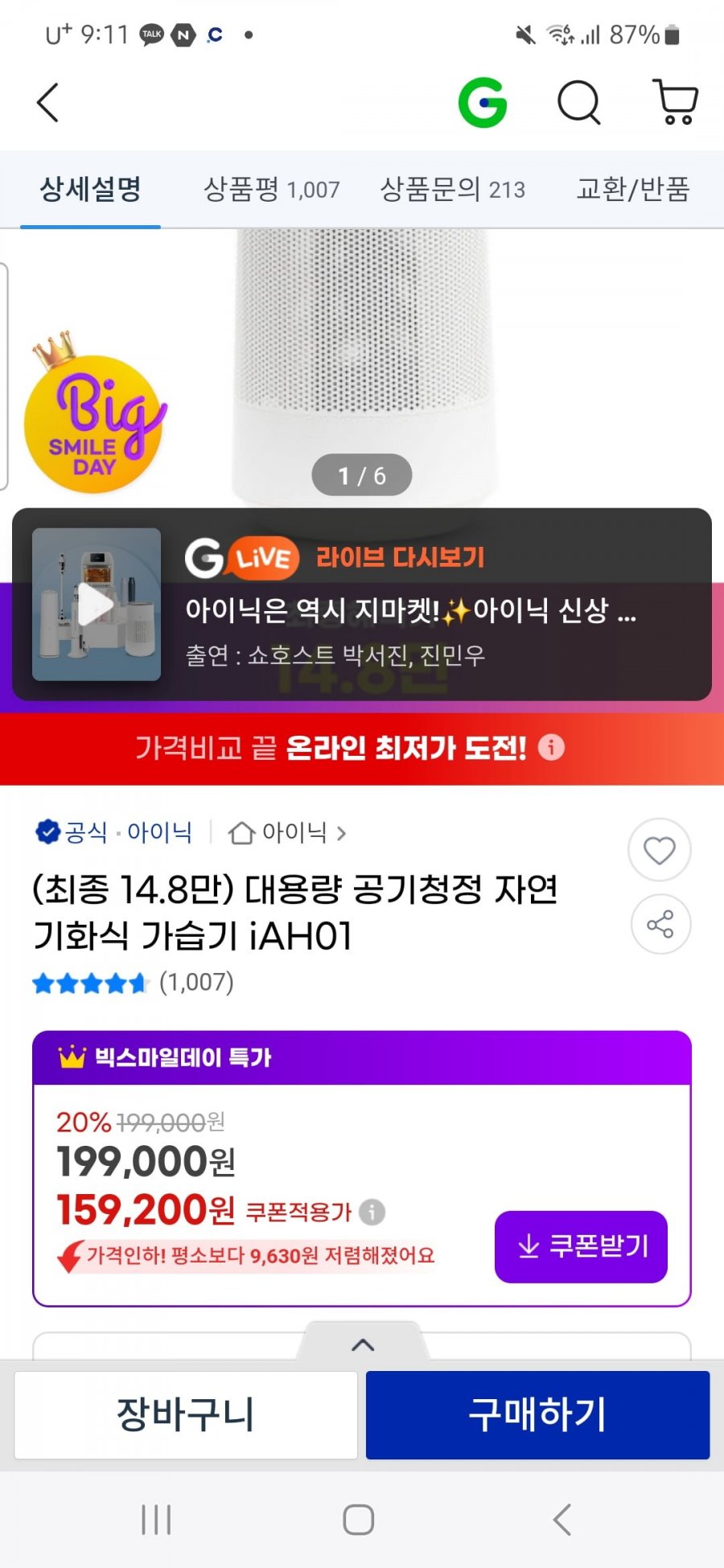Share this product
Viewport: 724px width, 1568px height.
click(660, 925)
